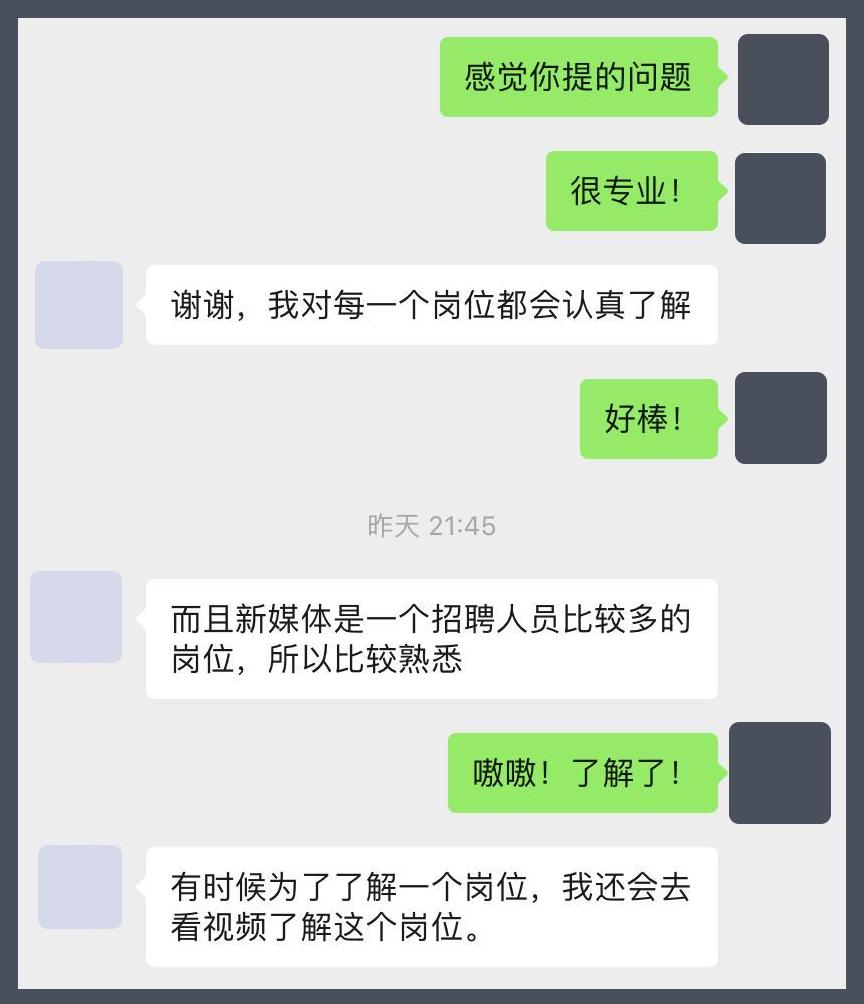This screenshot has height=1004, width=864.
Task: Click the contact avatar beside "而且新媒体" message
Action: click(78, 617)
